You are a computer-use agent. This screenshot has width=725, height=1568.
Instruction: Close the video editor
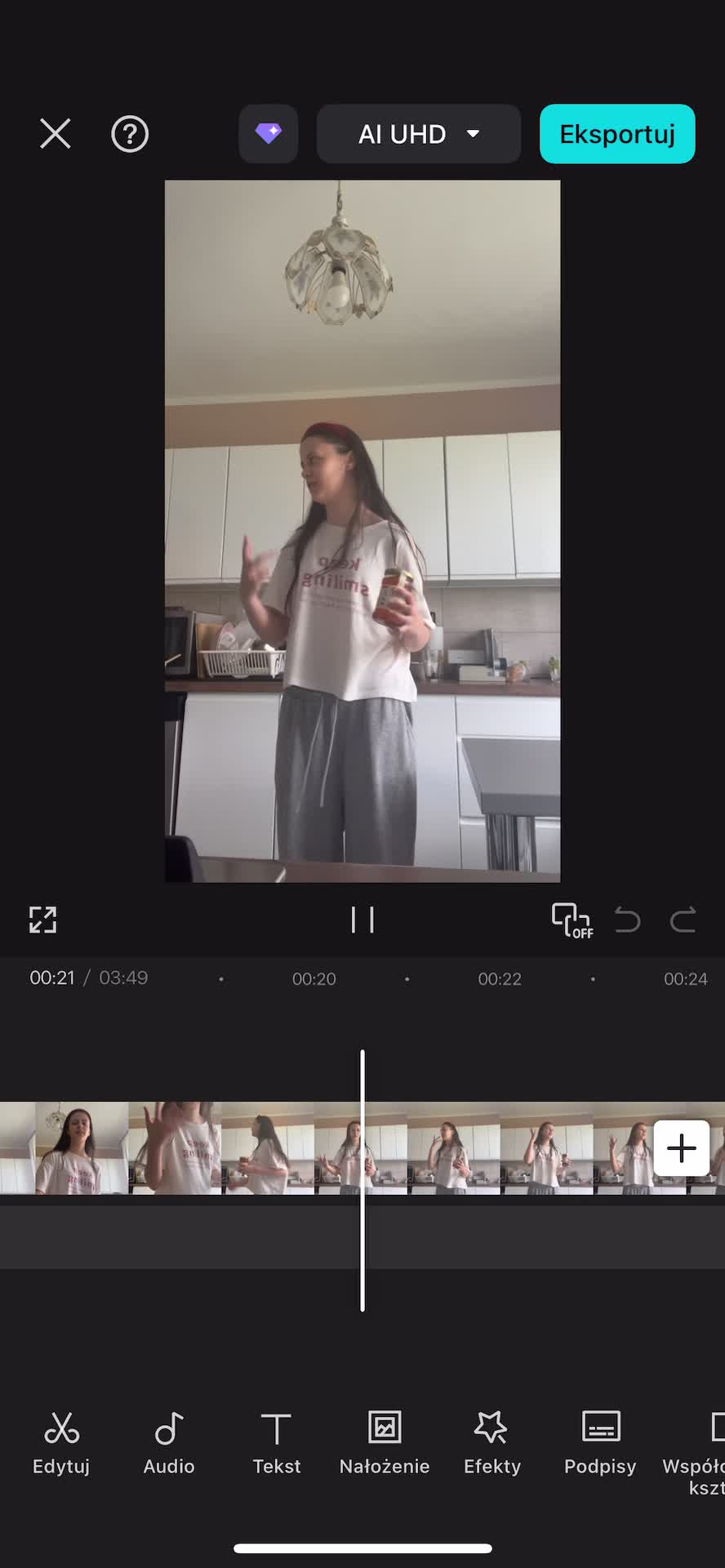coord(56,134)
